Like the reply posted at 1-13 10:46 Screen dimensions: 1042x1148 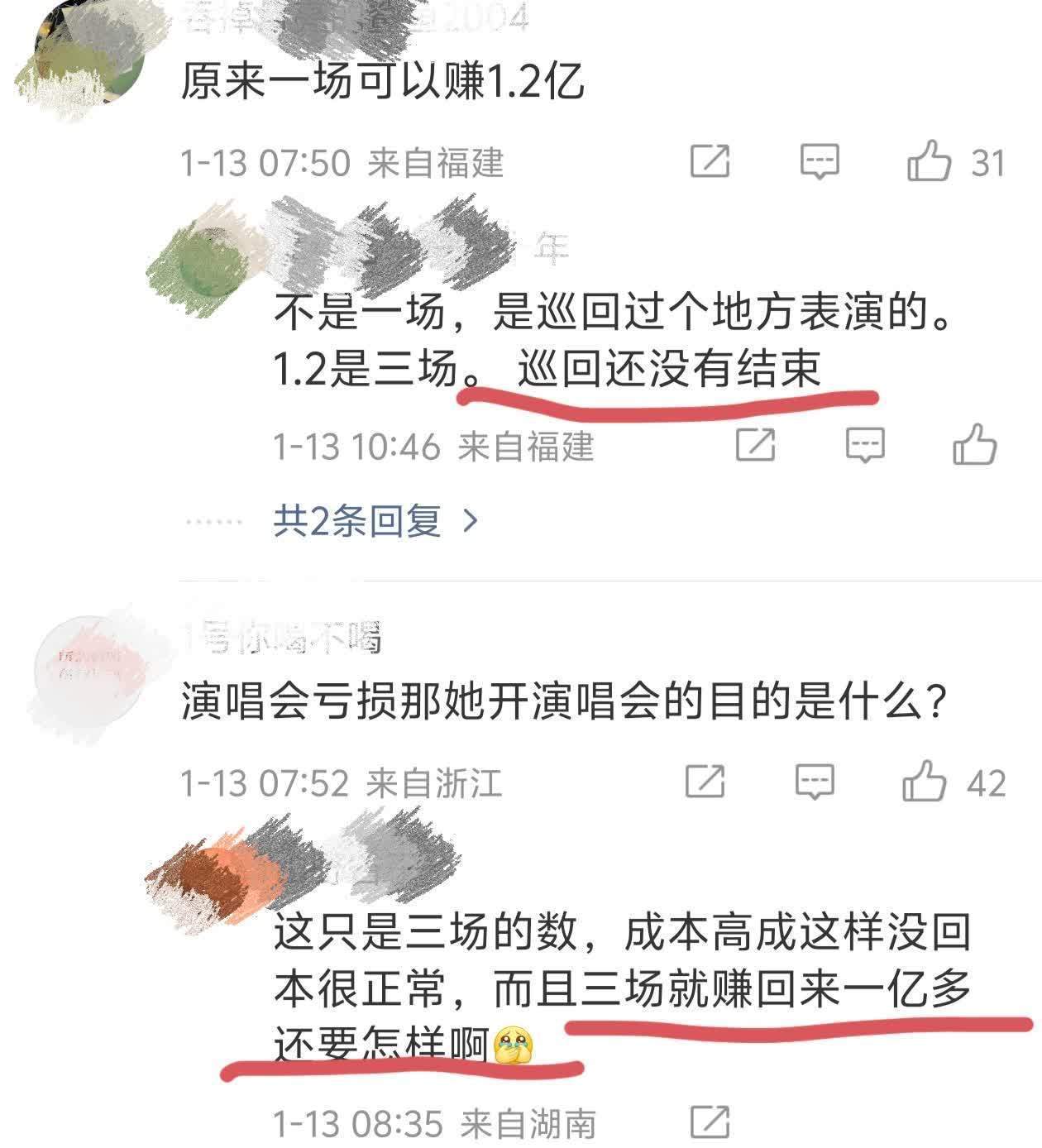pos(975,446)
